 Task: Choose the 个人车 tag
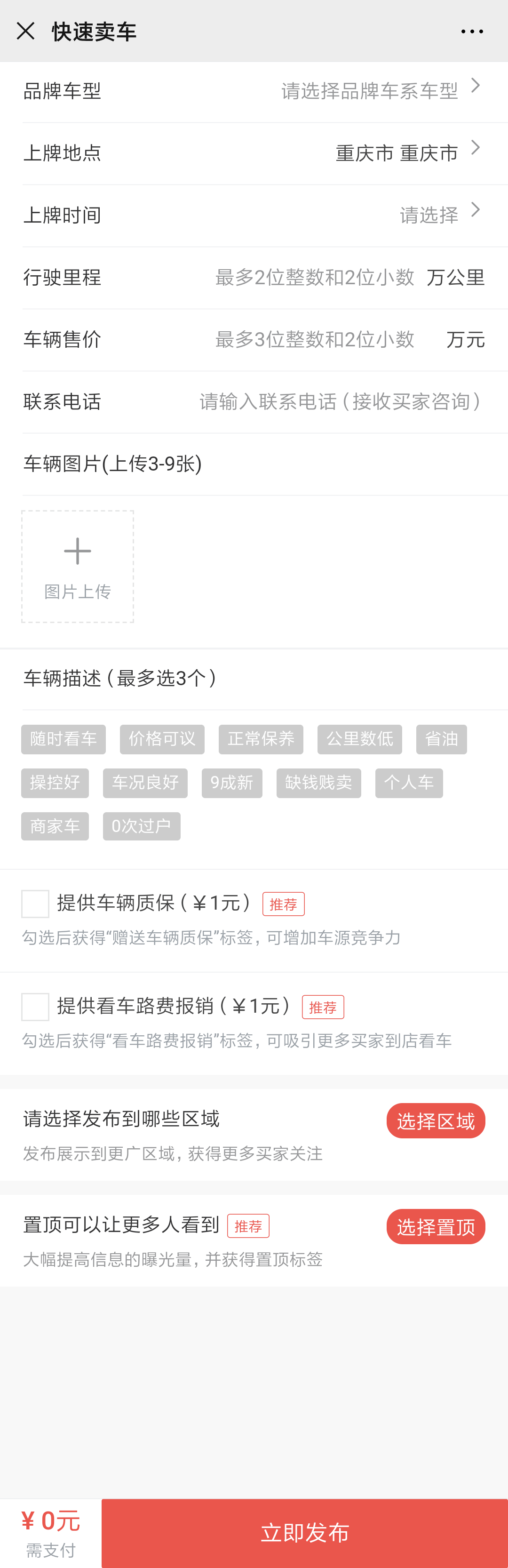click(x=408, y=783)
